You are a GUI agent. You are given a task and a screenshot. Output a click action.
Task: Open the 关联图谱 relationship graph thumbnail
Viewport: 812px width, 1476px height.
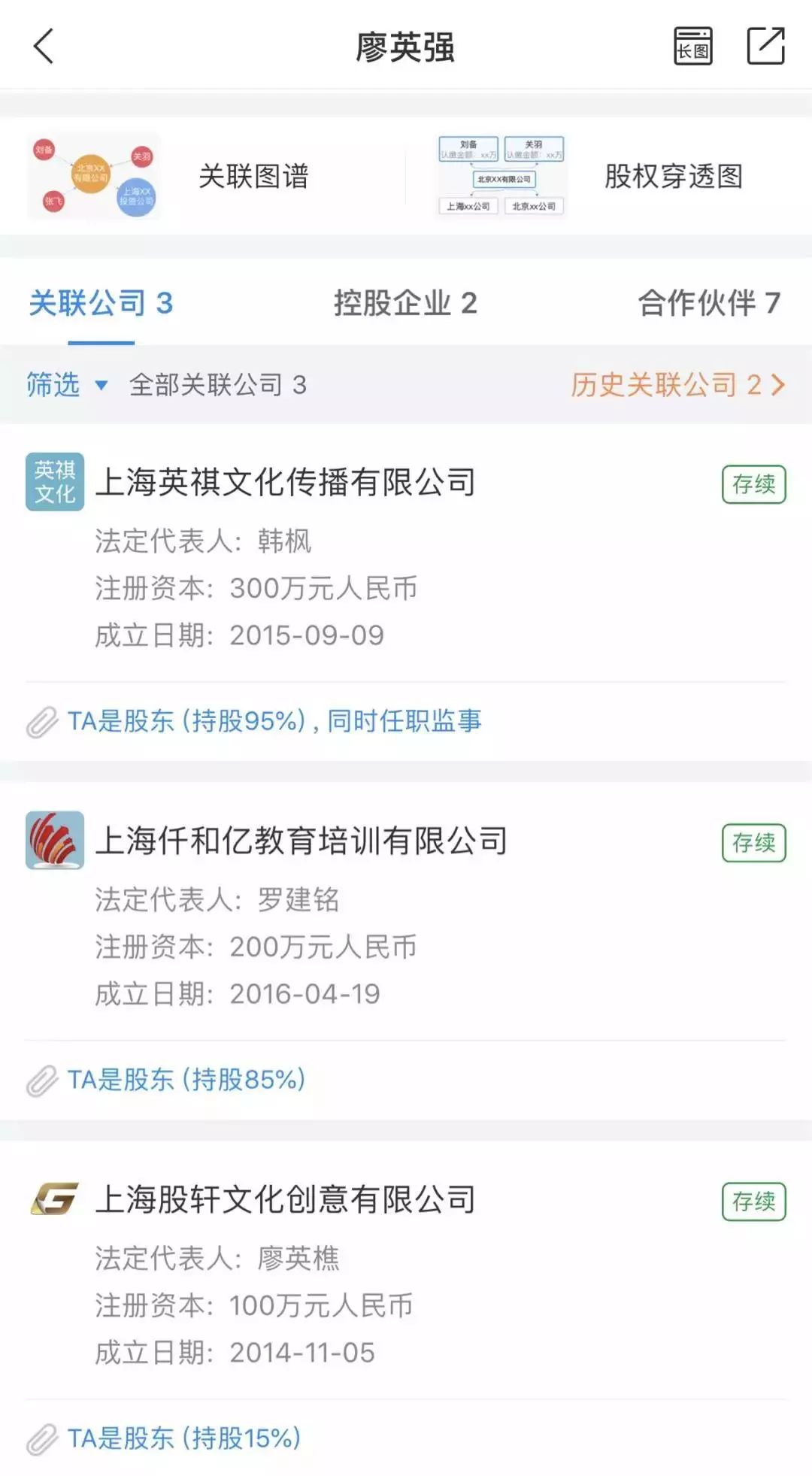94,174
